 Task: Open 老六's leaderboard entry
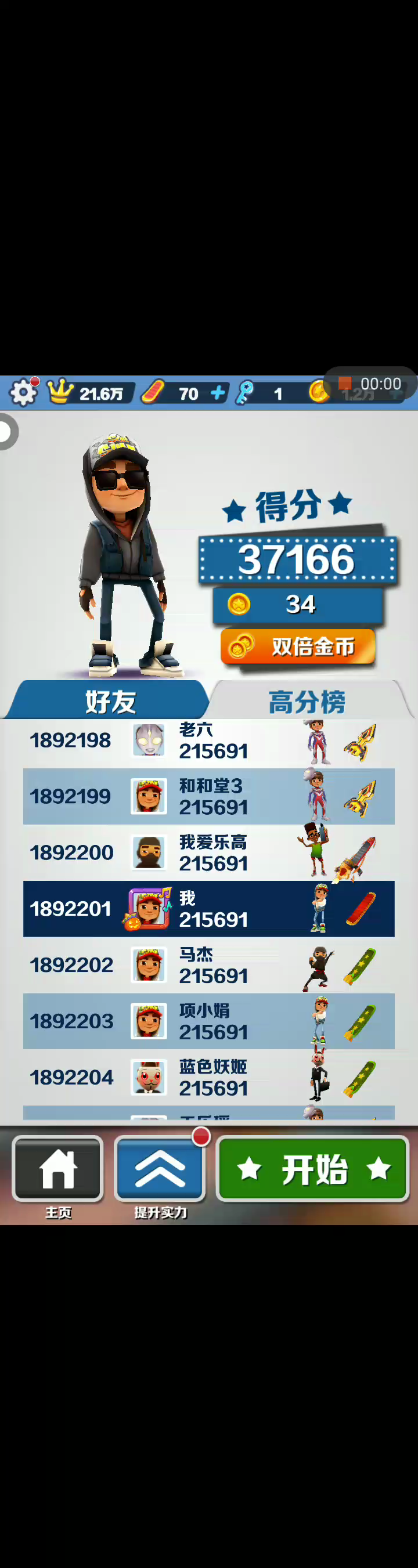click(x=208, y=742)
